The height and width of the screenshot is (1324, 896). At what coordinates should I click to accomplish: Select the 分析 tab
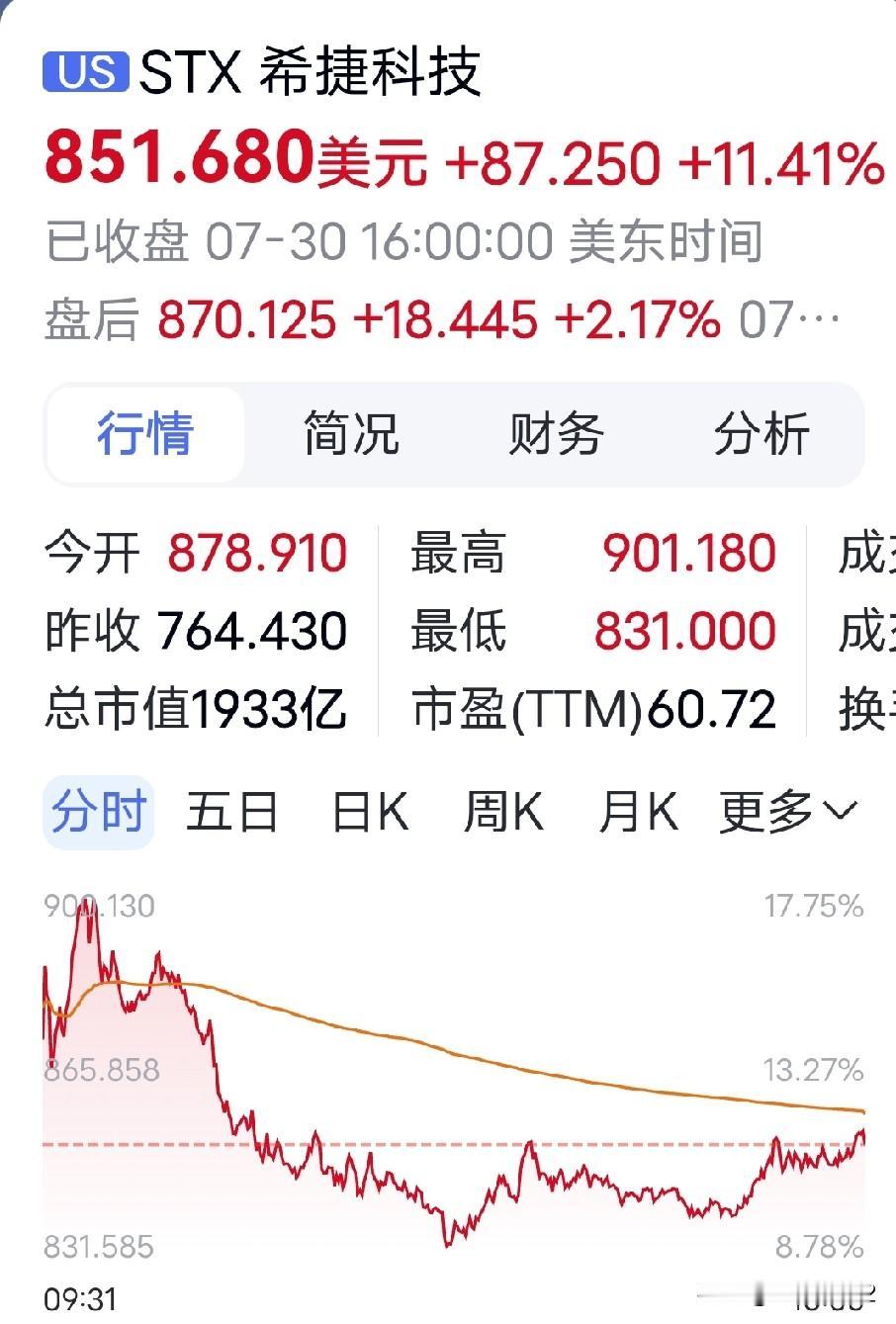(762, 434)
